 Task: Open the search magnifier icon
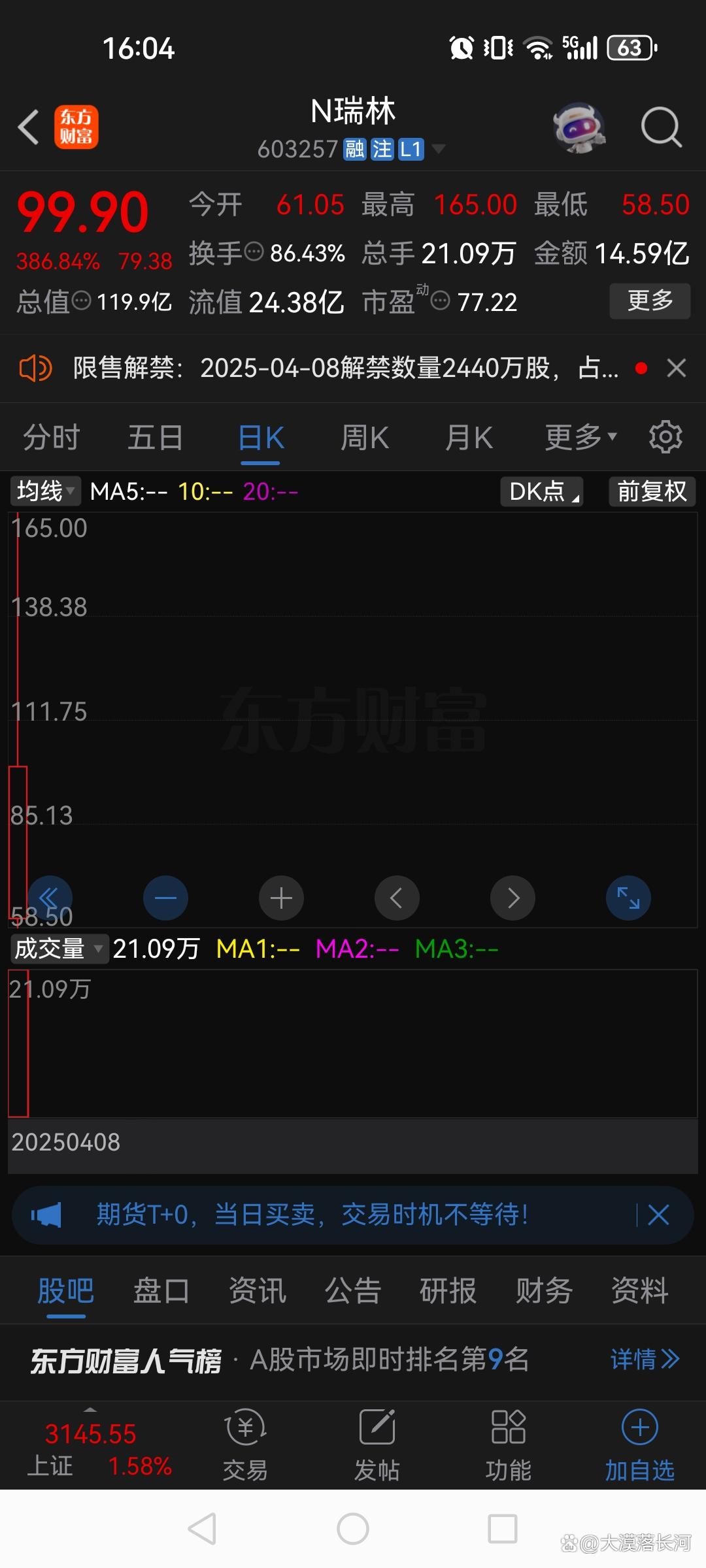(661, 127)
